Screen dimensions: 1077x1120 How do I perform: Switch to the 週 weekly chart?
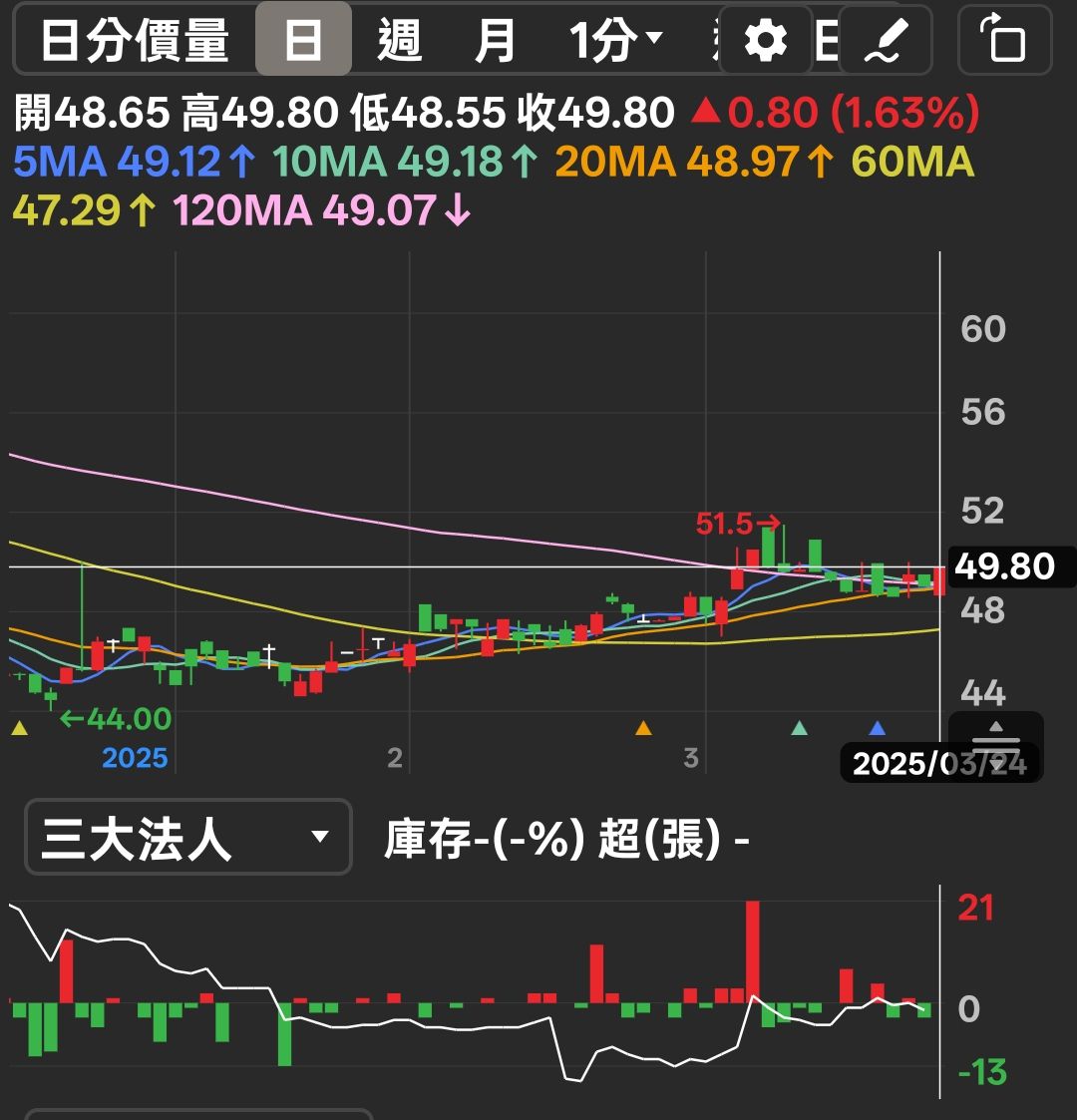[399, 40]
